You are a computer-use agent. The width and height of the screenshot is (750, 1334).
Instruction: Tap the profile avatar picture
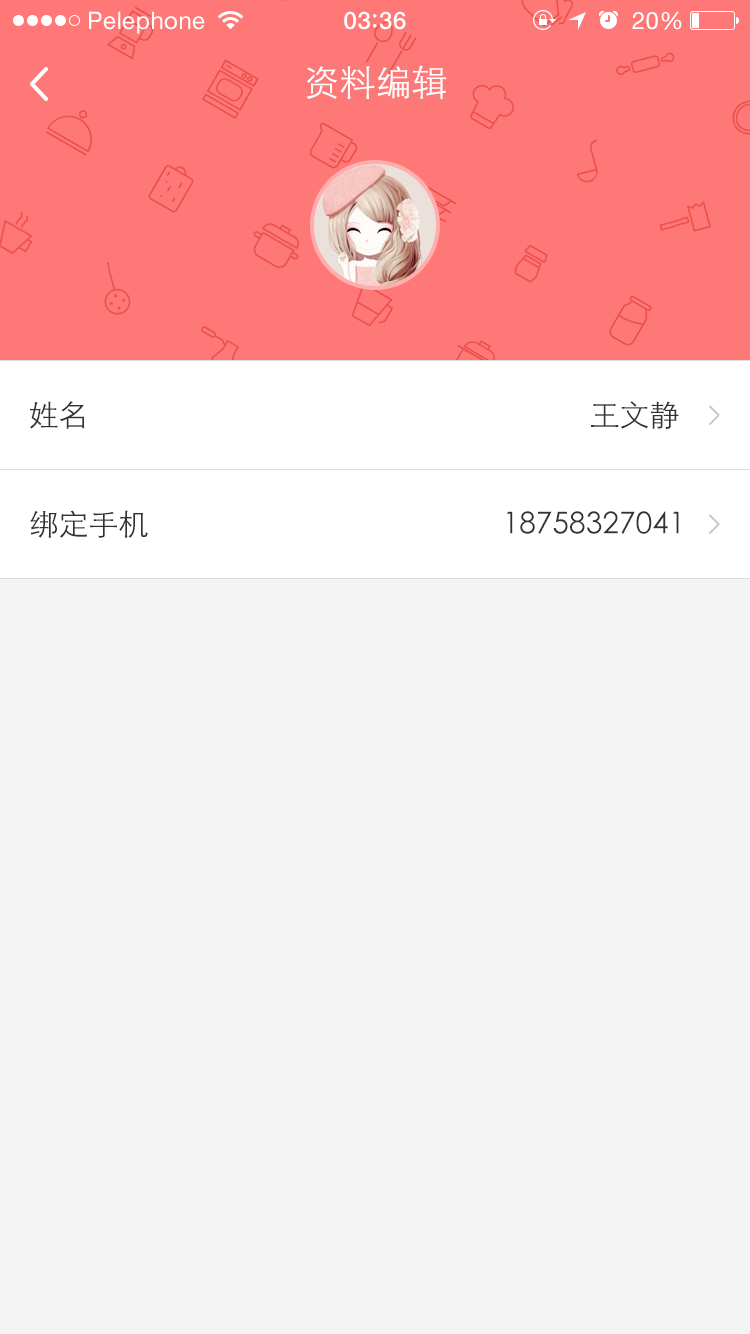(375, 225)
